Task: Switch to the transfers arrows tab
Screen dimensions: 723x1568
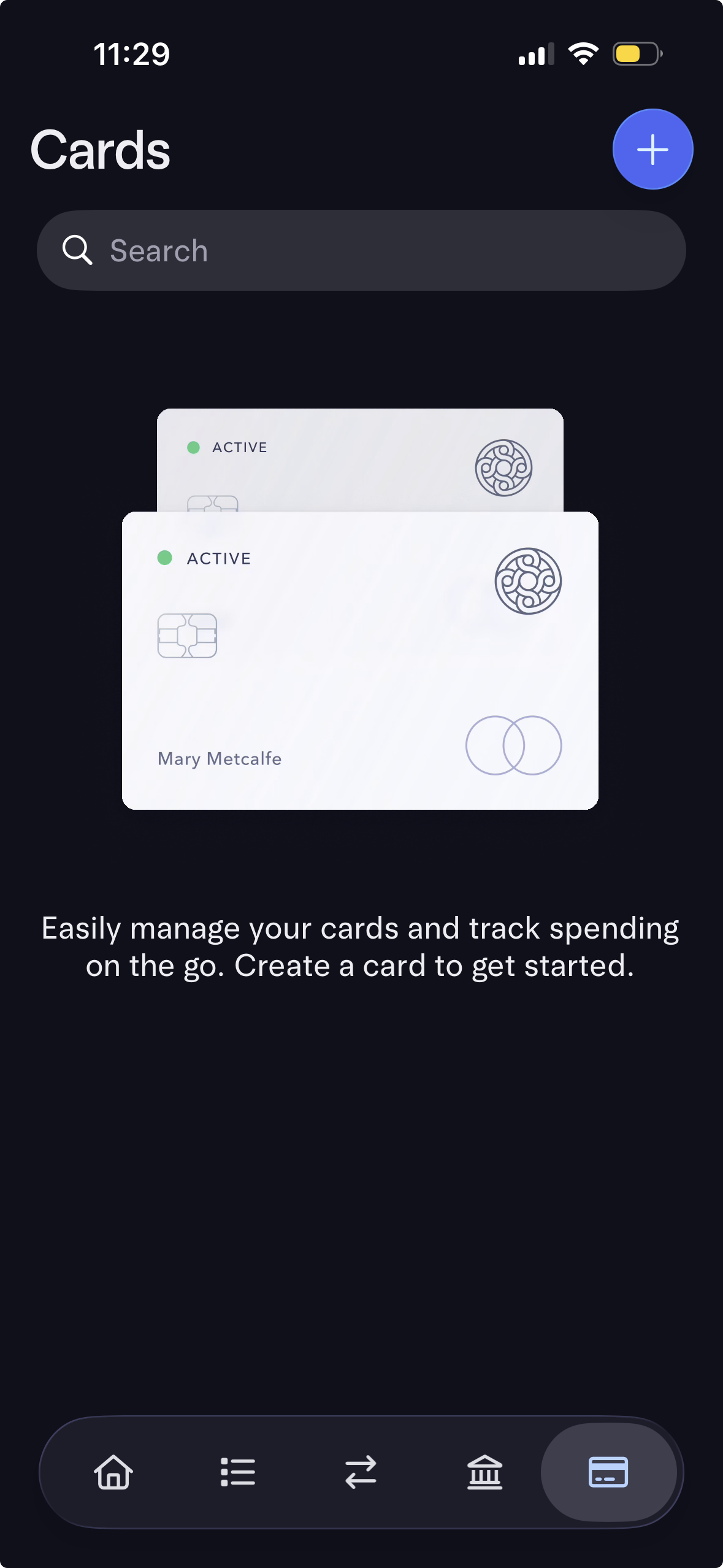Action: click(361, 1472)
